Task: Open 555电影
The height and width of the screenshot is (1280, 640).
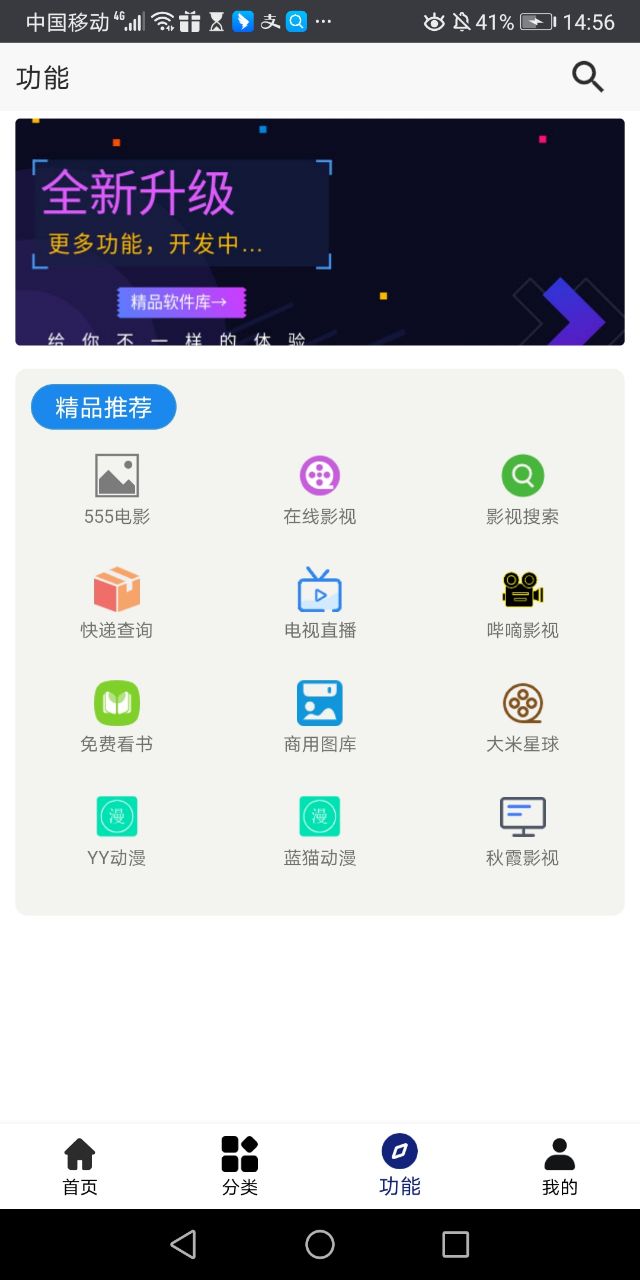Action: point(117,490)
